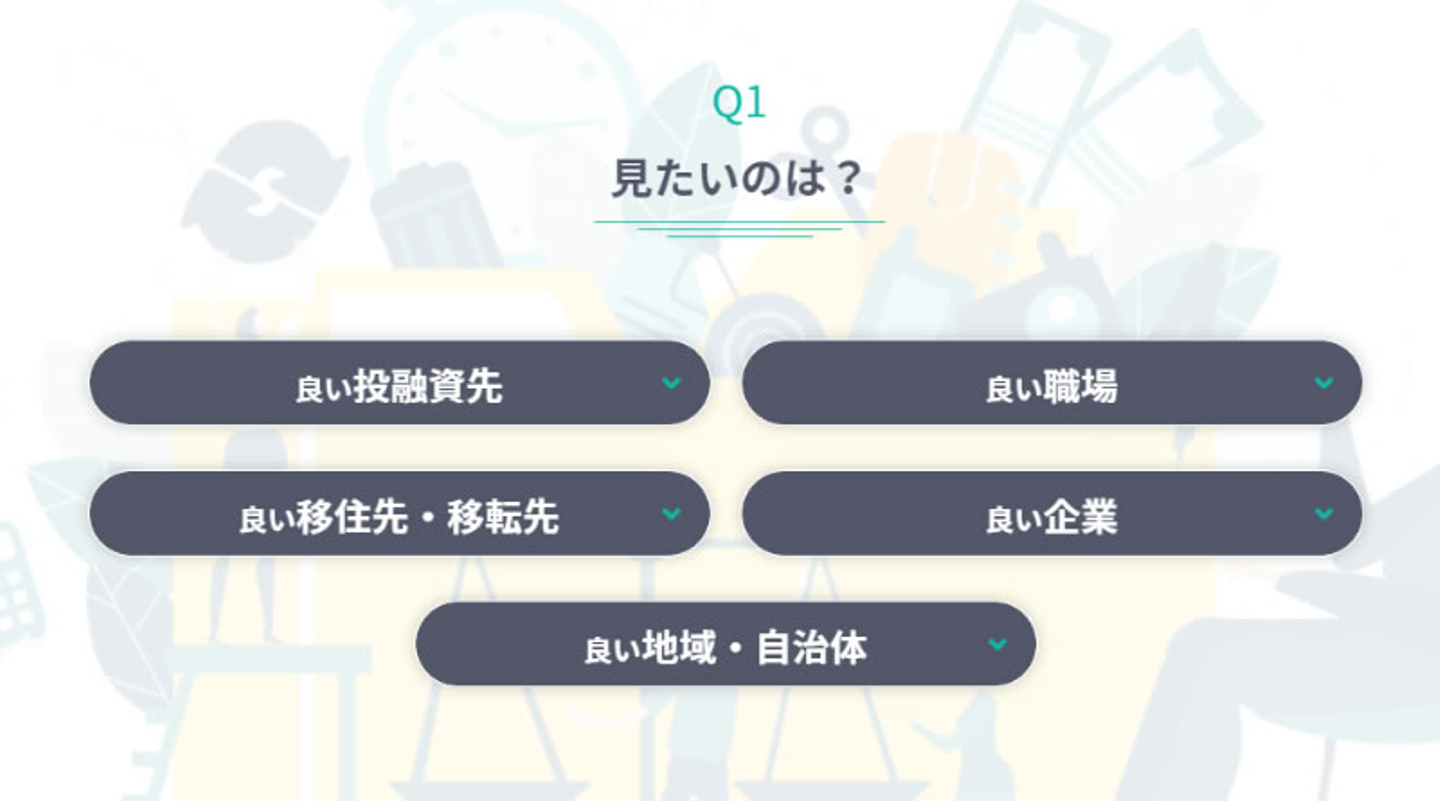Choose the 良い職場 option
1440x801 pixels.
tap(1051, 384)
